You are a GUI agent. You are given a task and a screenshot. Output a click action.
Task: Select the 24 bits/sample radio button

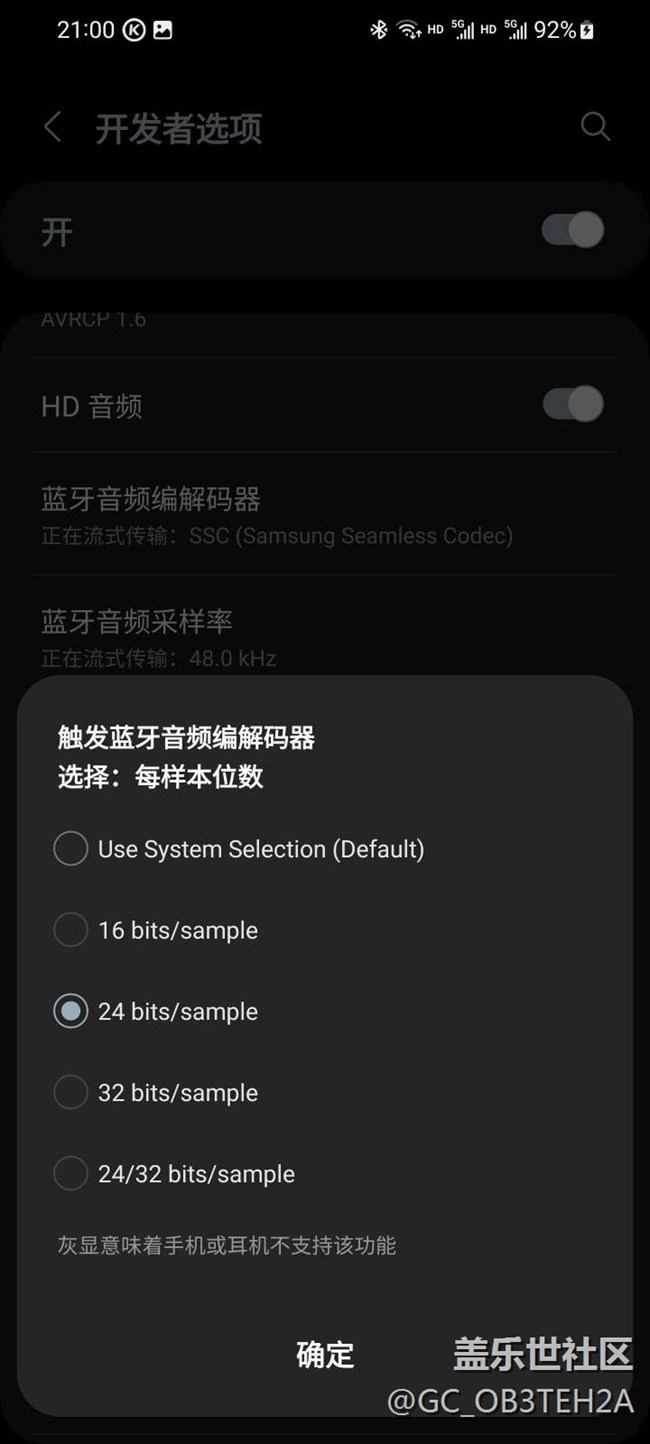[71, 1011]
